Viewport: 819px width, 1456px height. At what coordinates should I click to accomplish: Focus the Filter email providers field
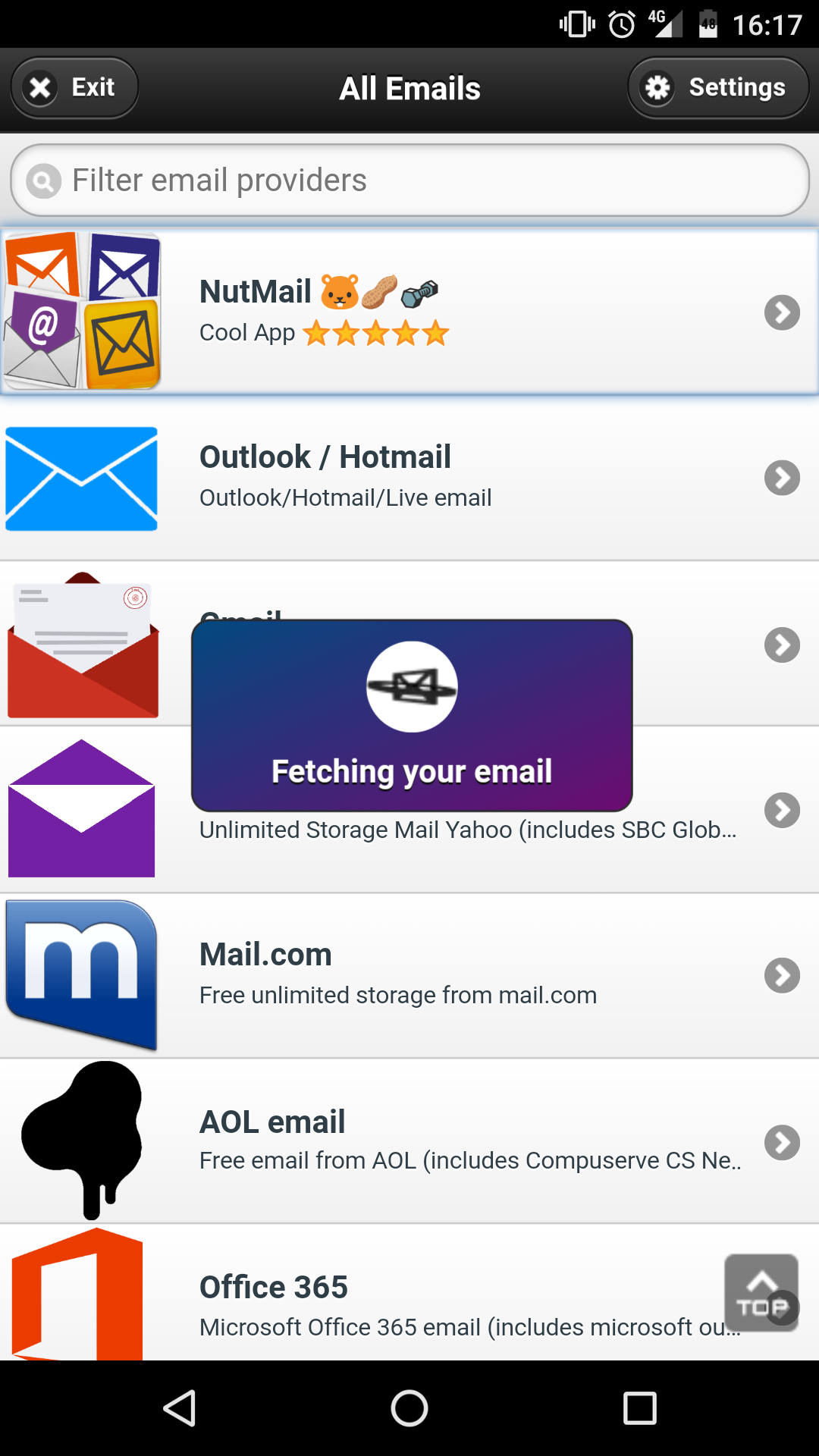[x=409, y=180]
